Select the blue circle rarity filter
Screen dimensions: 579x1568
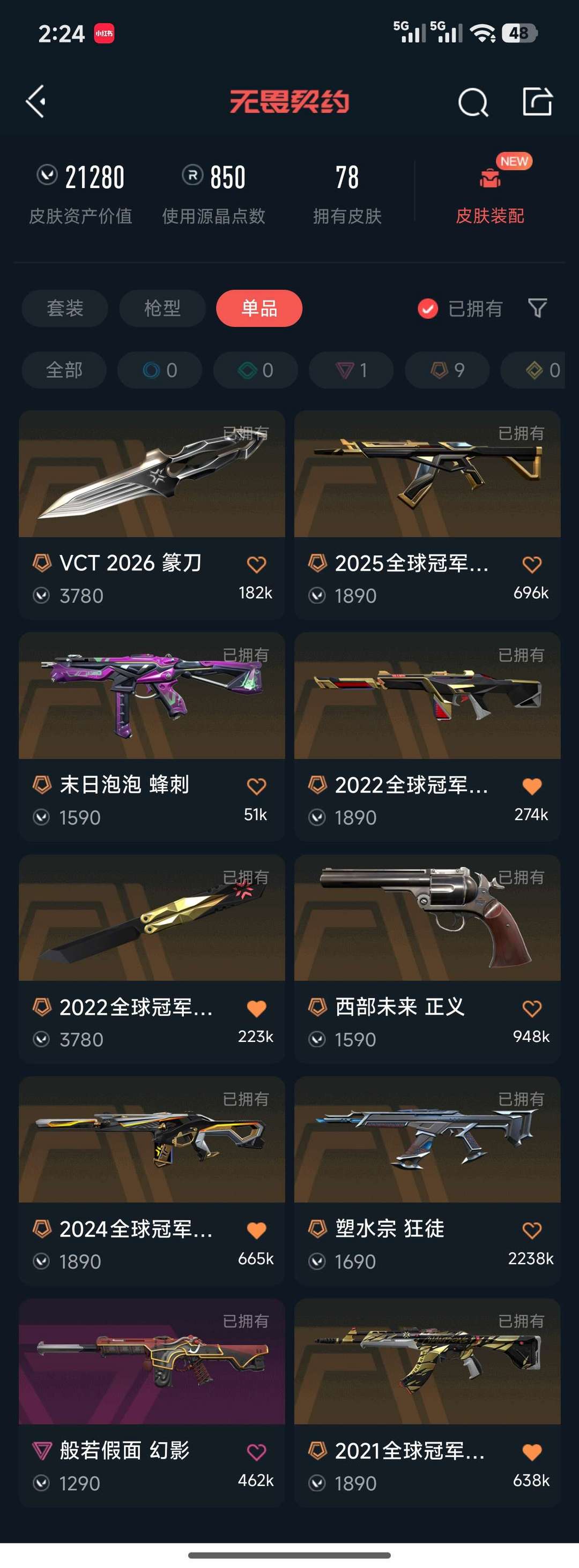pyautogui.click(x=159, y=370)
